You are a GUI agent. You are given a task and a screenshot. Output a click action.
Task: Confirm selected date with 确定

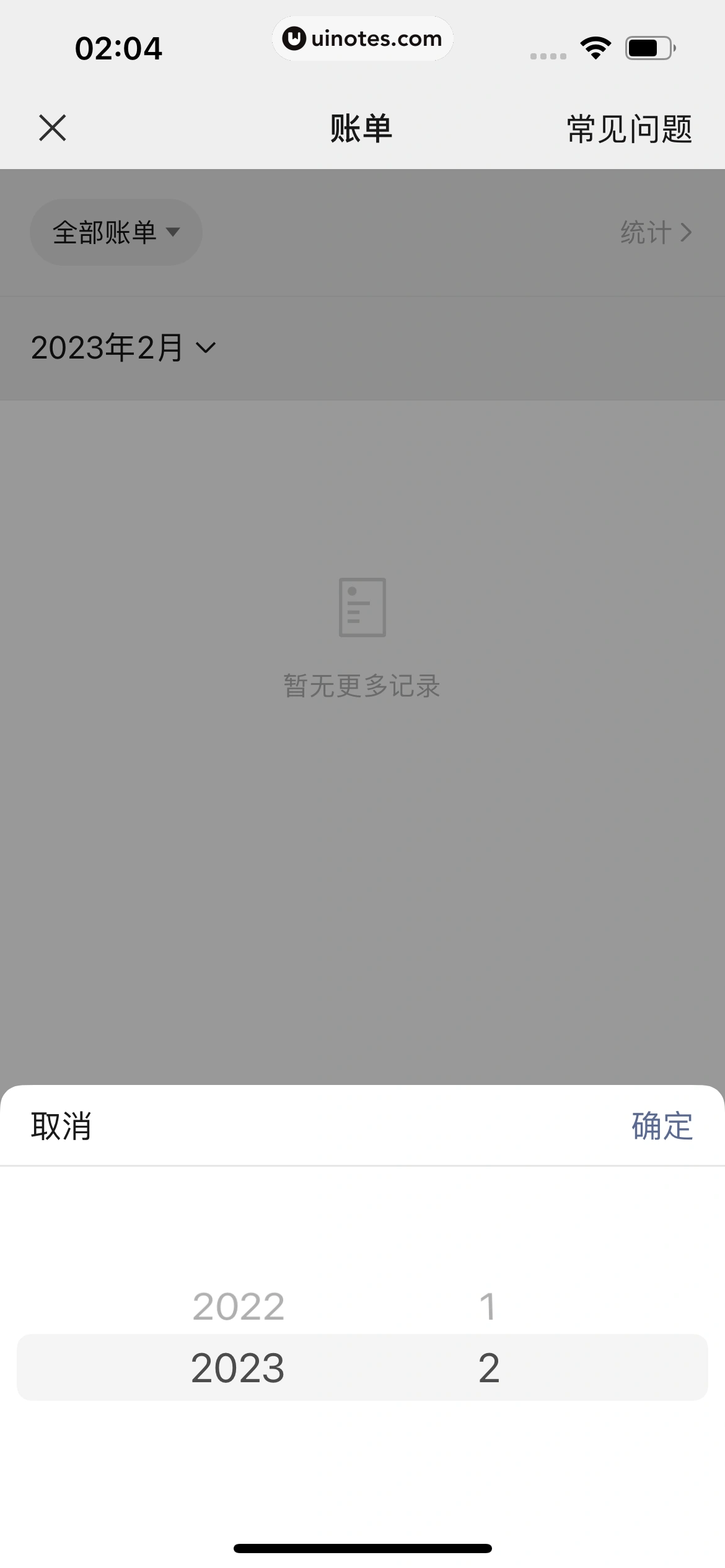[x=661, y=1126]
